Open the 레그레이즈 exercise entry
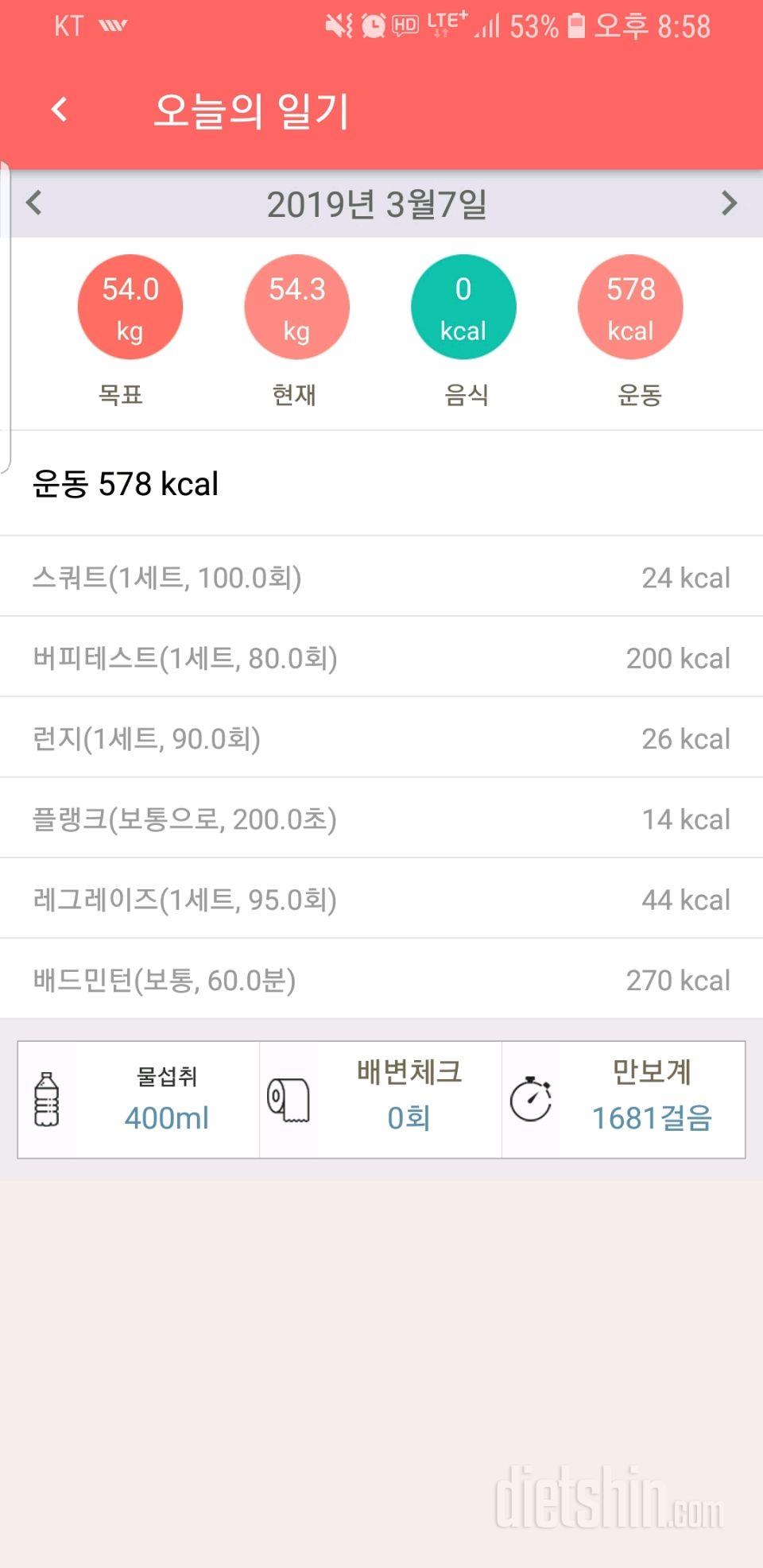Viewport: 763px width, 1568px height. point(381,899)
